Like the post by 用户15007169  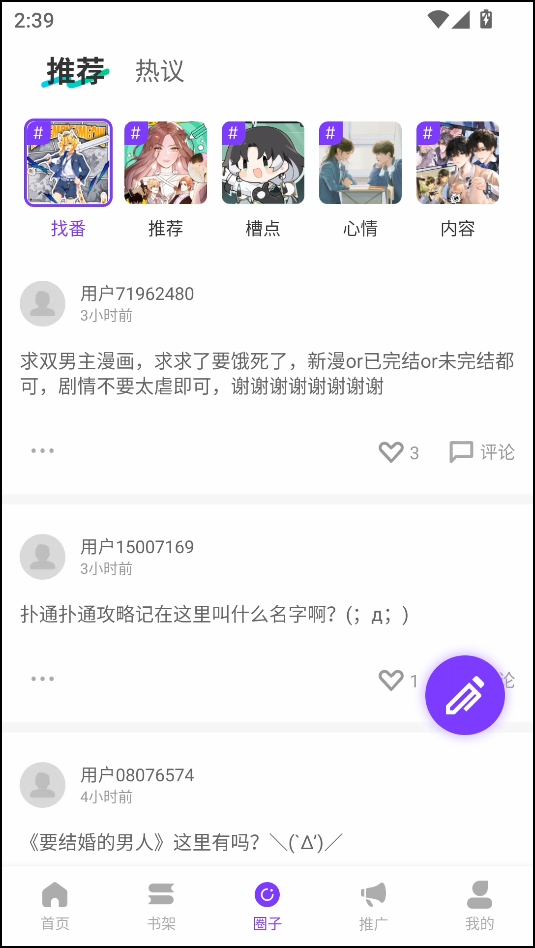coord(398,681)
